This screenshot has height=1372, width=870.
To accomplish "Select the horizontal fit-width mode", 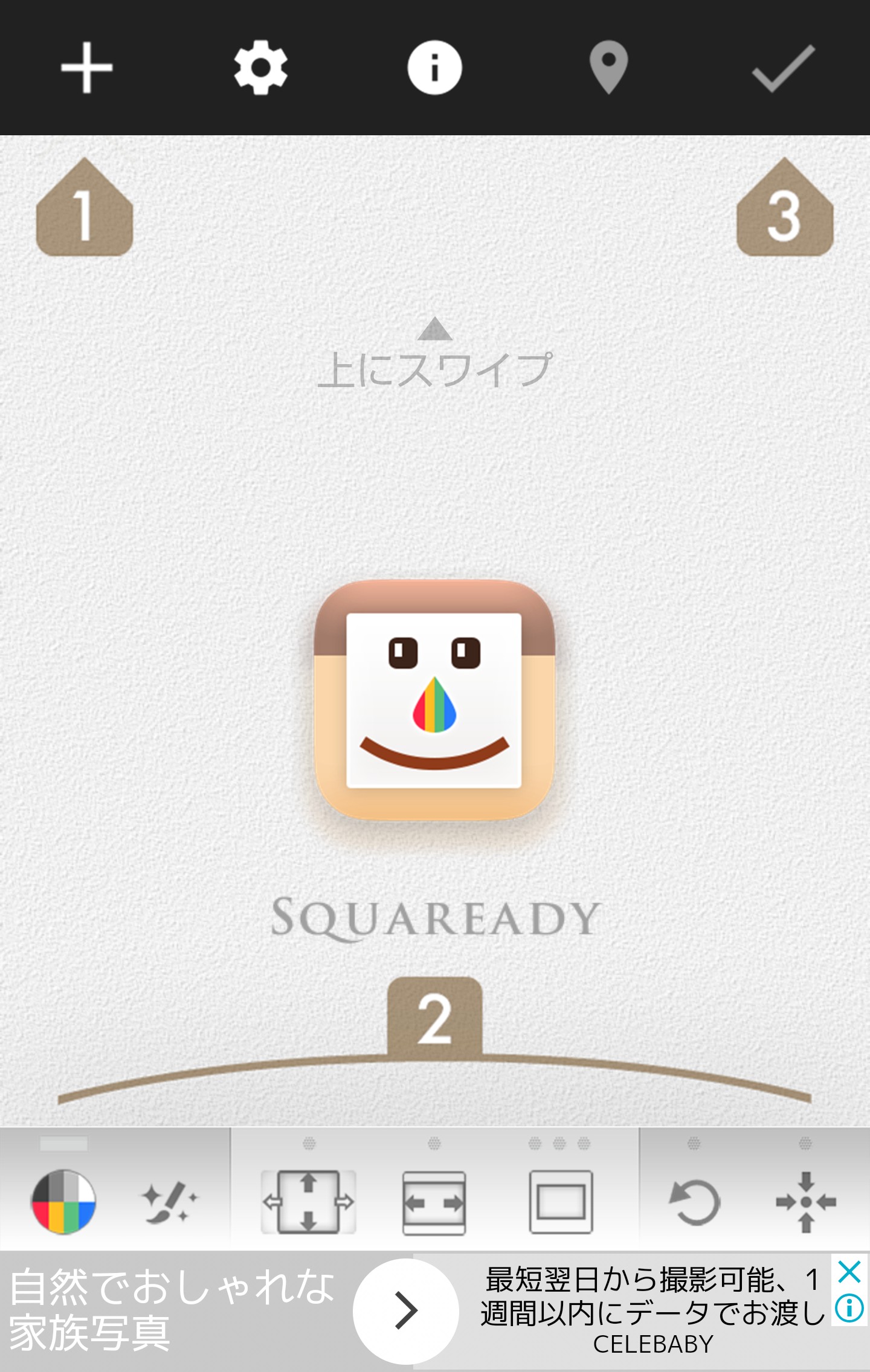I will tap(434, 1203).
